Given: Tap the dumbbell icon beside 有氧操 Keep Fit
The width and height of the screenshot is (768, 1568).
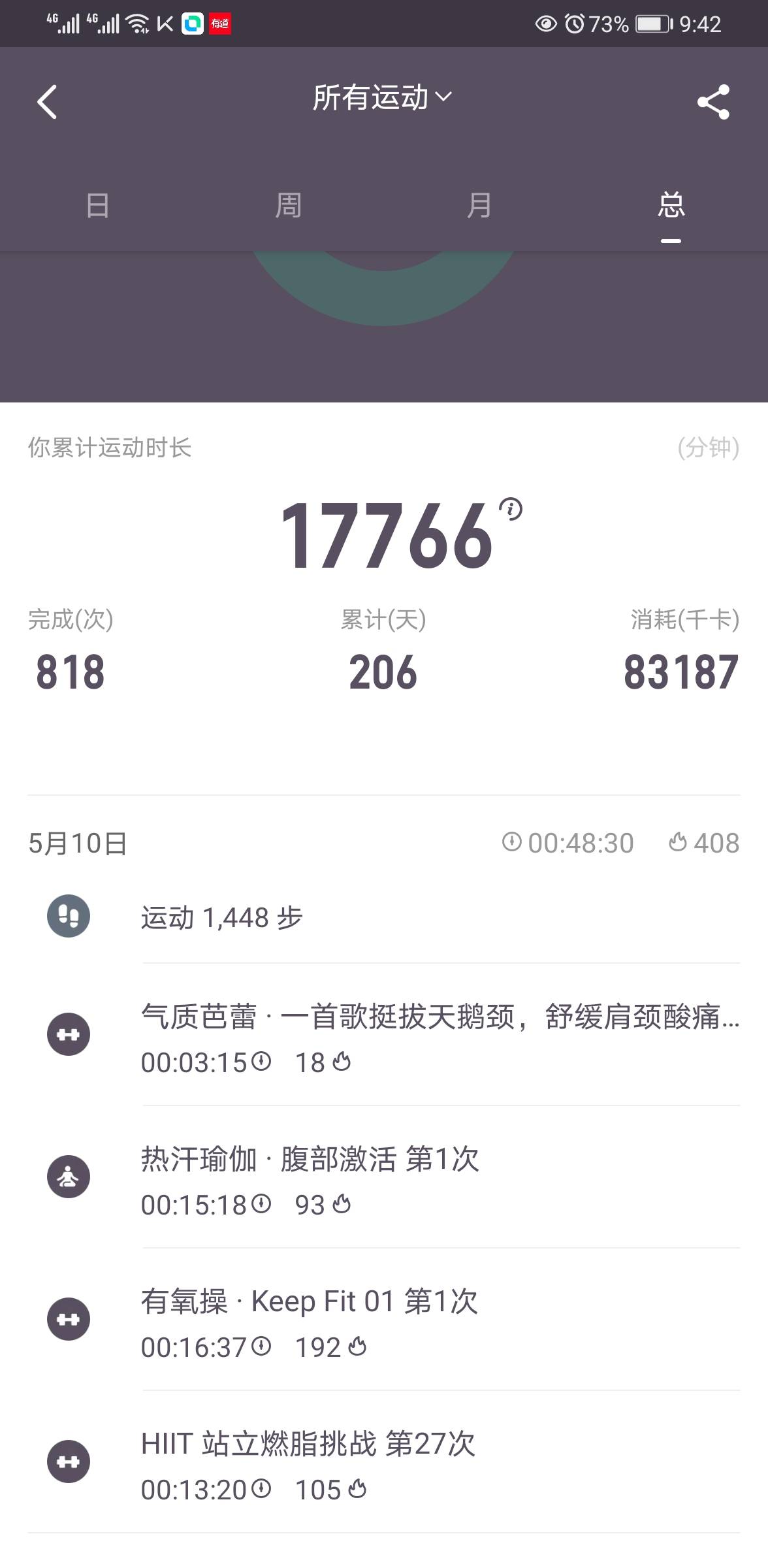Looking at the screenshot, I should [x=68, y=1318].
